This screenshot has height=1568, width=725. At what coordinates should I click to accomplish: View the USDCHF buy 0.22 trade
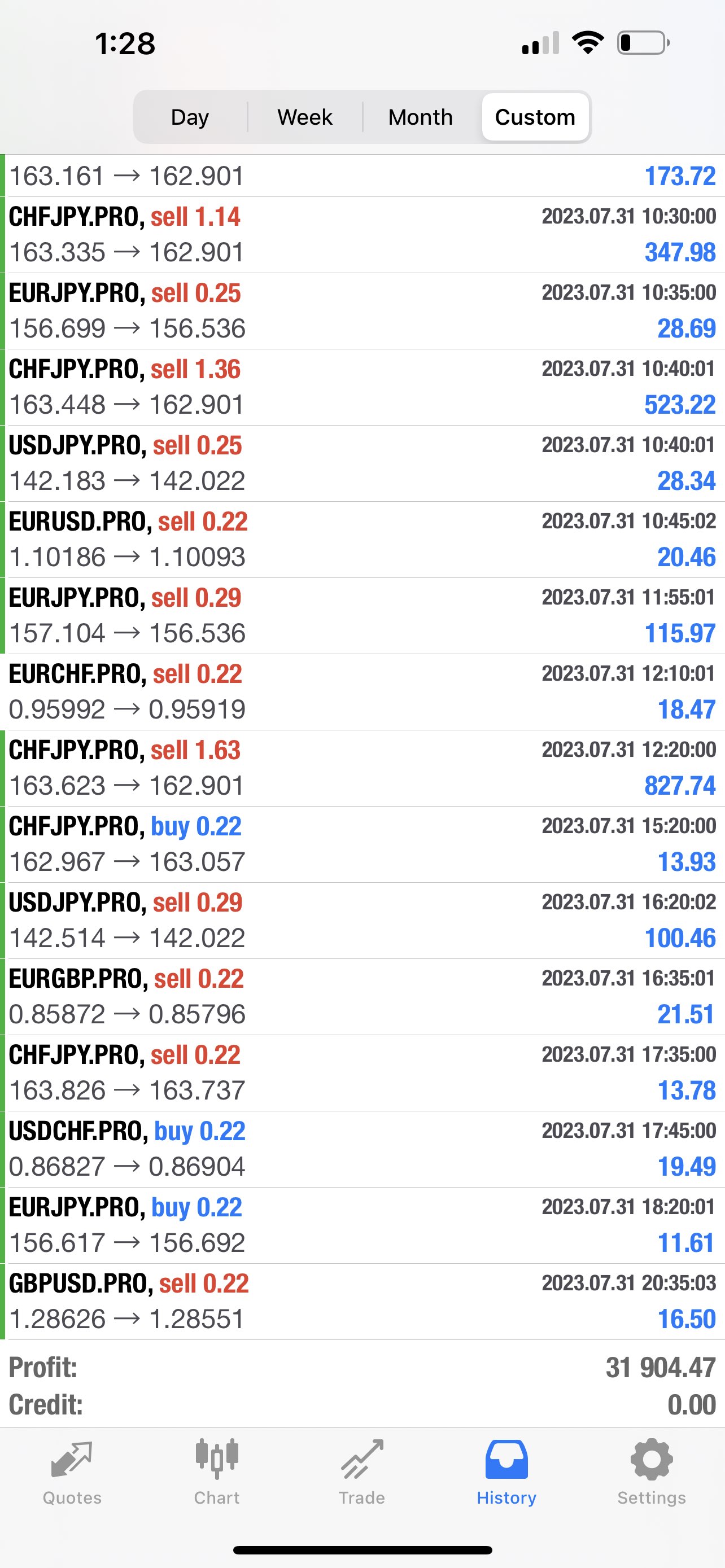[x=362, y=1149]
